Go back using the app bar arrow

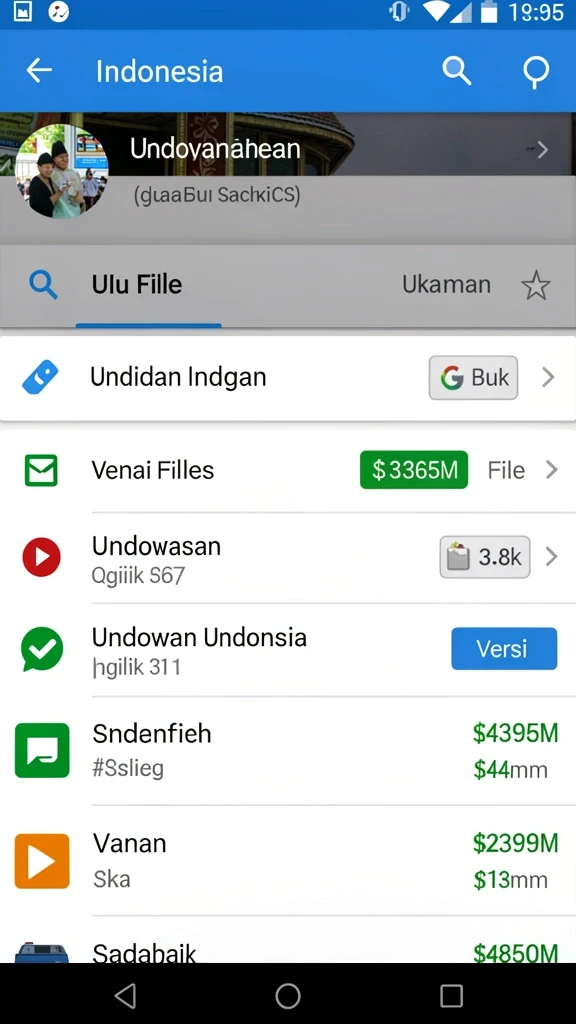tap(39, 70)
